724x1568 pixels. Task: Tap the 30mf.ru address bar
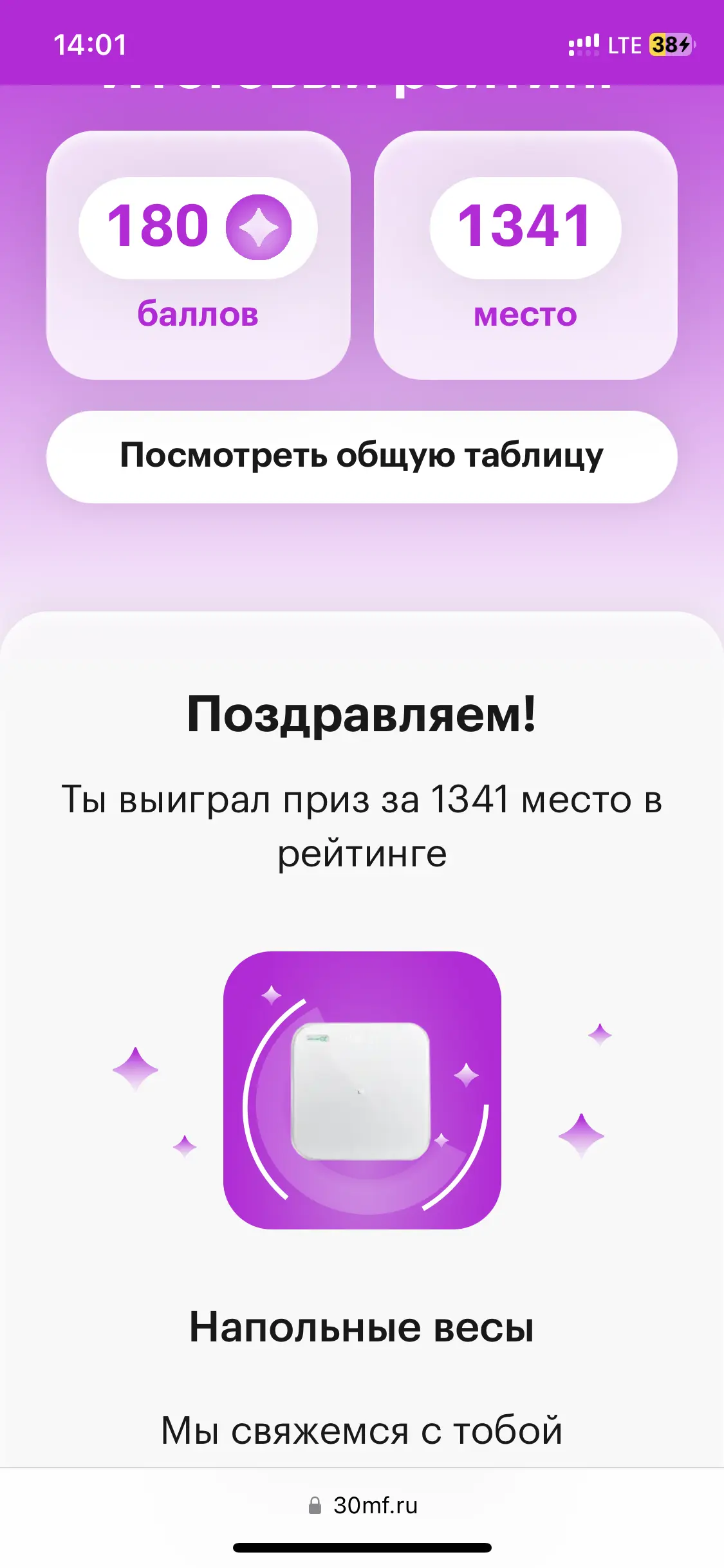[363, 1505]
